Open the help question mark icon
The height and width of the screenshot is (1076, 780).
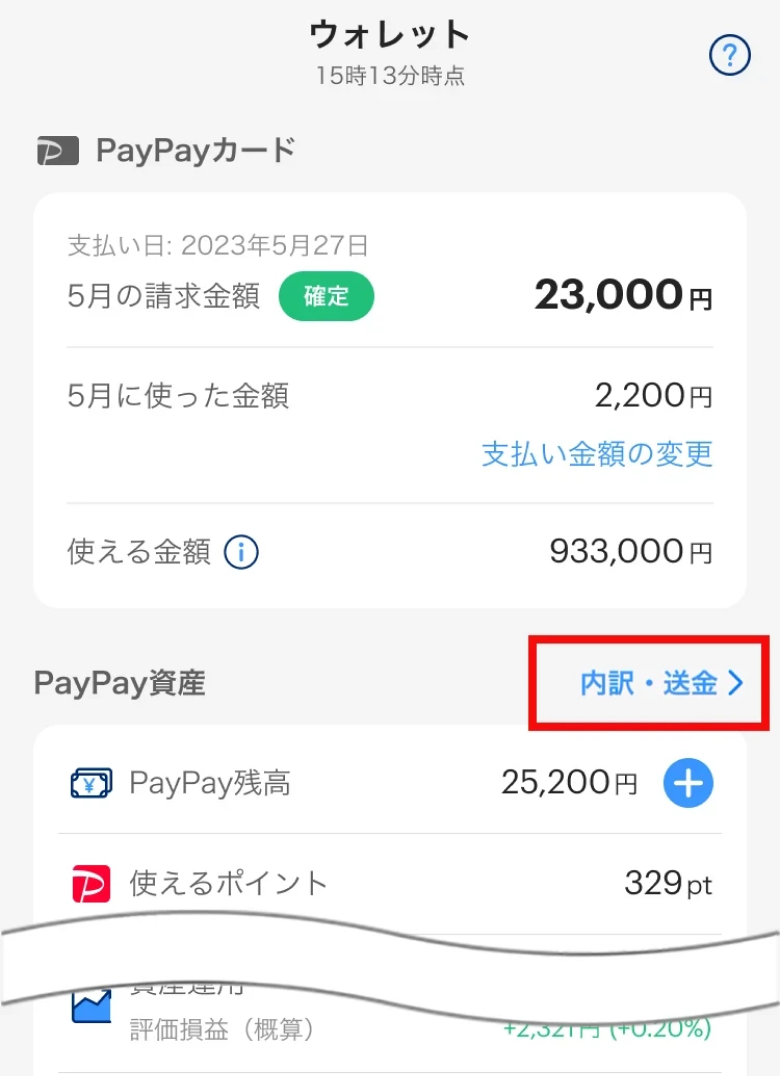coord(729,55)
